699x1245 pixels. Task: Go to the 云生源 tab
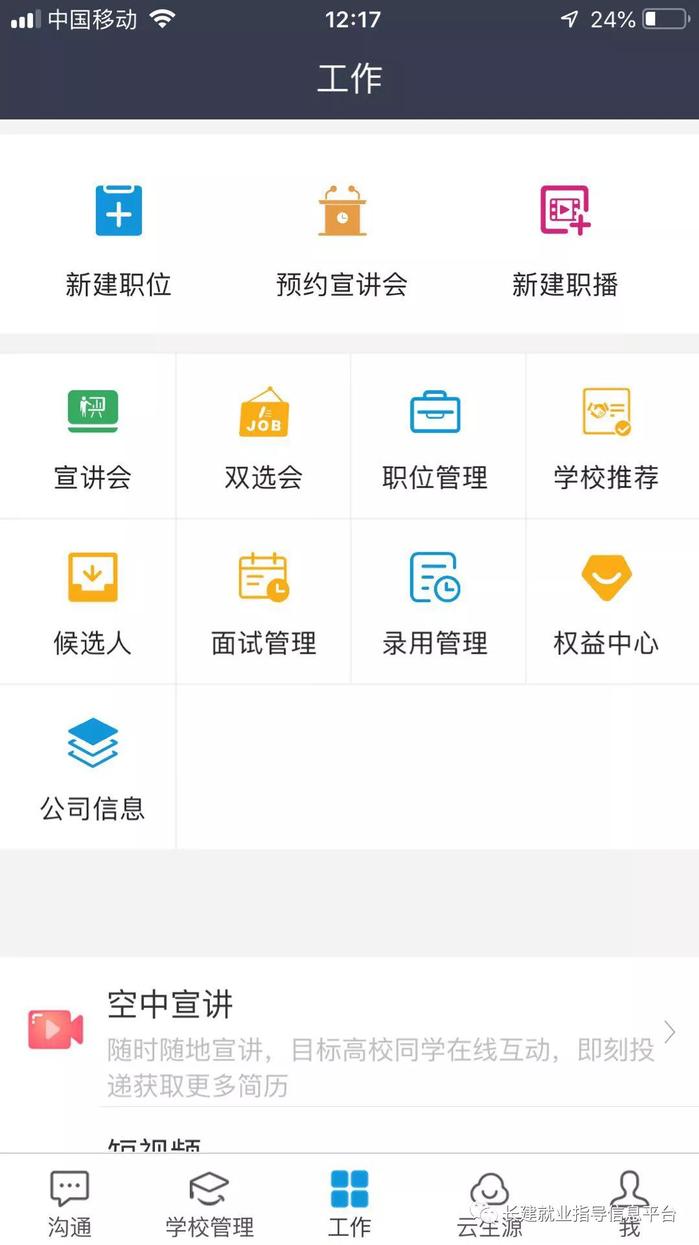[x=489, y=1201]
